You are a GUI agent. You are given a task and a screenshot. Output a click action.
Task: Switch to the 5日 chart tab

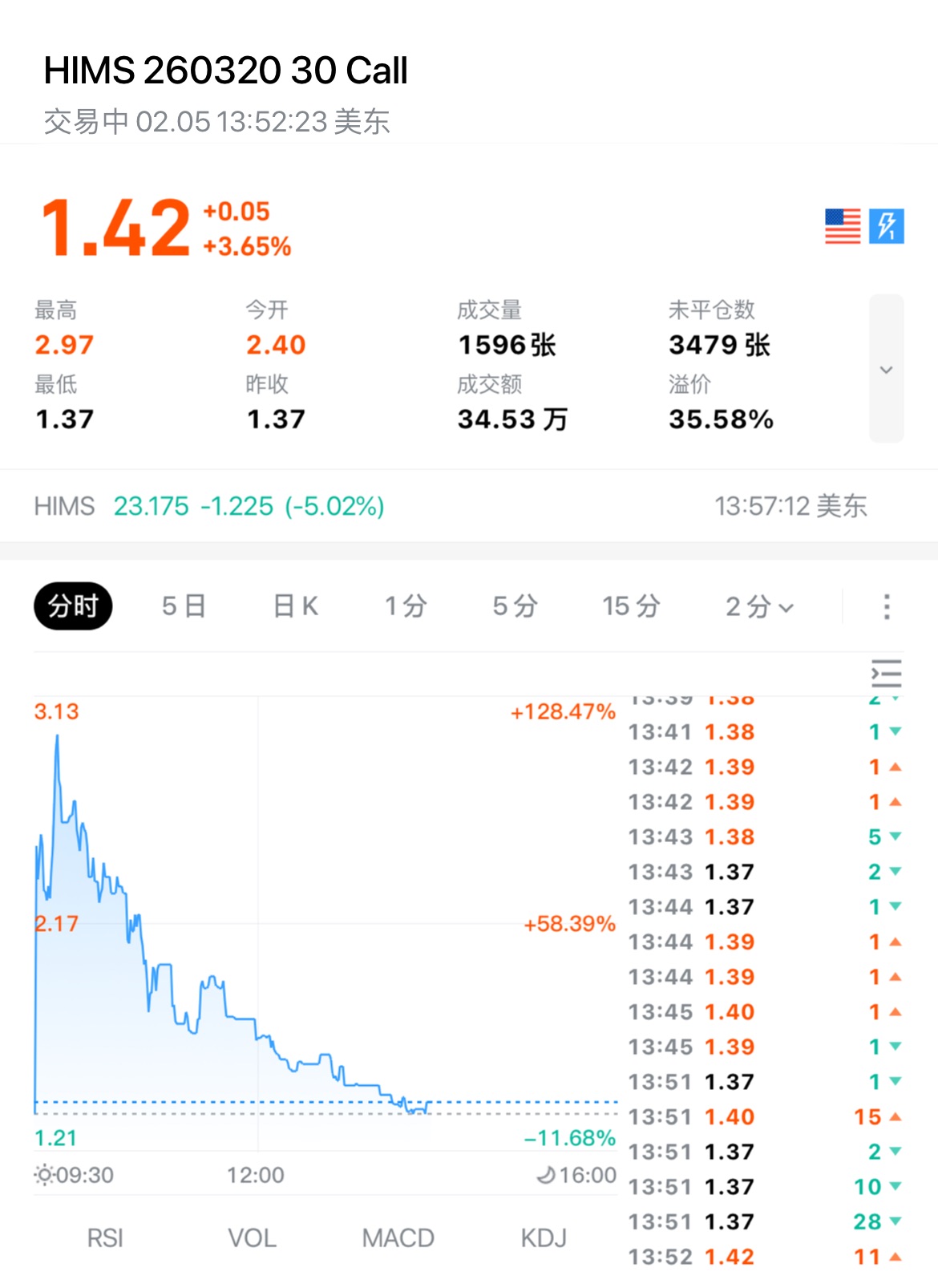click(x=184, y=606)
